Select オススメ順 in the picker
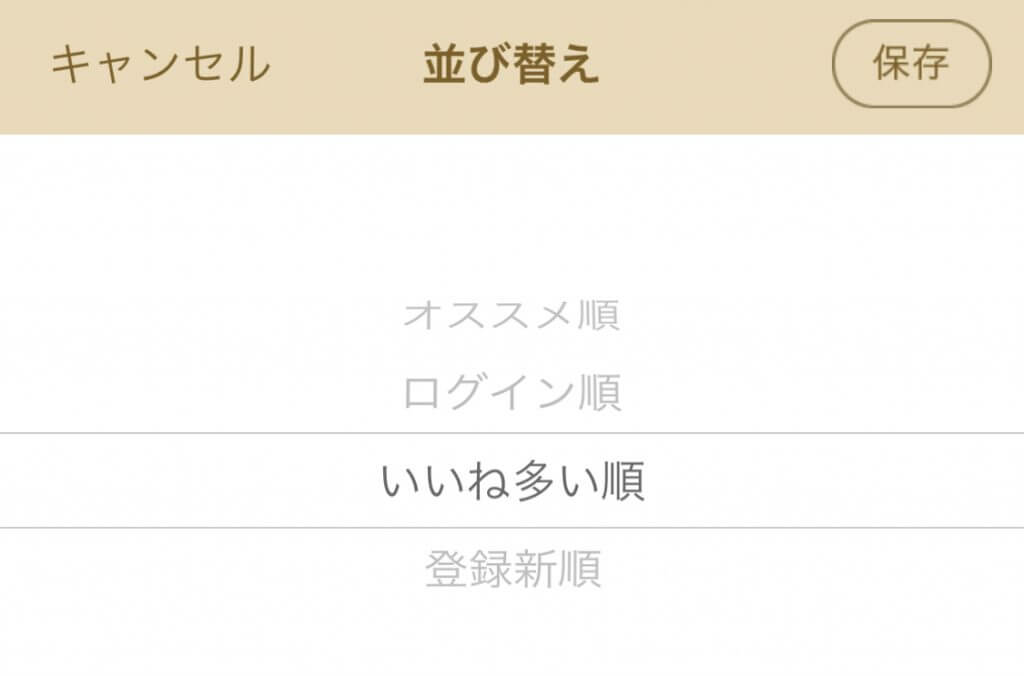 512,315
